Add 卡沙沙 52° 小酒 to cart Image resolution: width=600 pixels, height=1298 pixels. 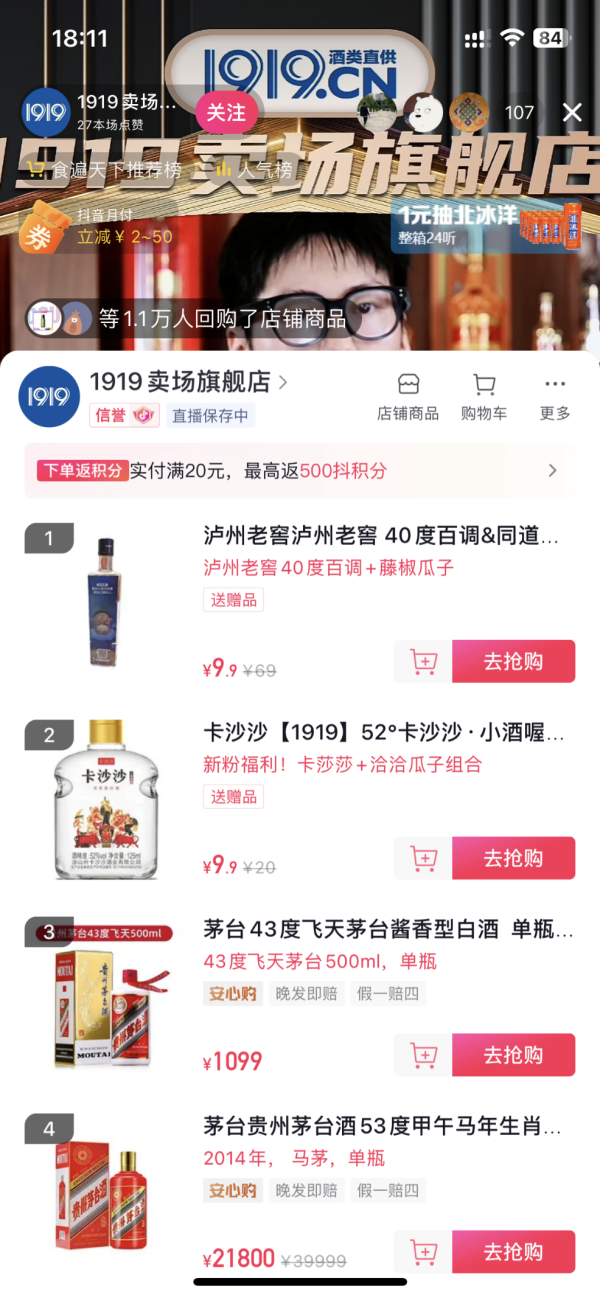point(424,858)
